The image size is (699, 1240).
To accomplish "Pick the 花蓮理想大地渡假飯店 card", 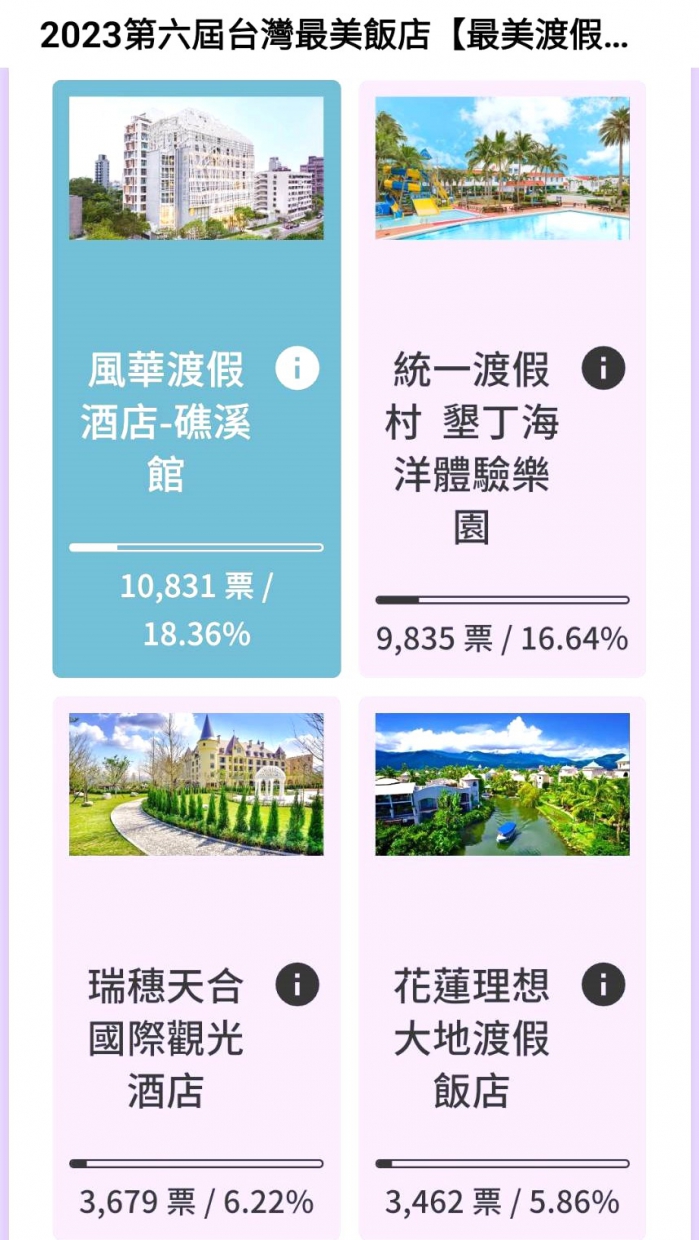I will 502,968.
